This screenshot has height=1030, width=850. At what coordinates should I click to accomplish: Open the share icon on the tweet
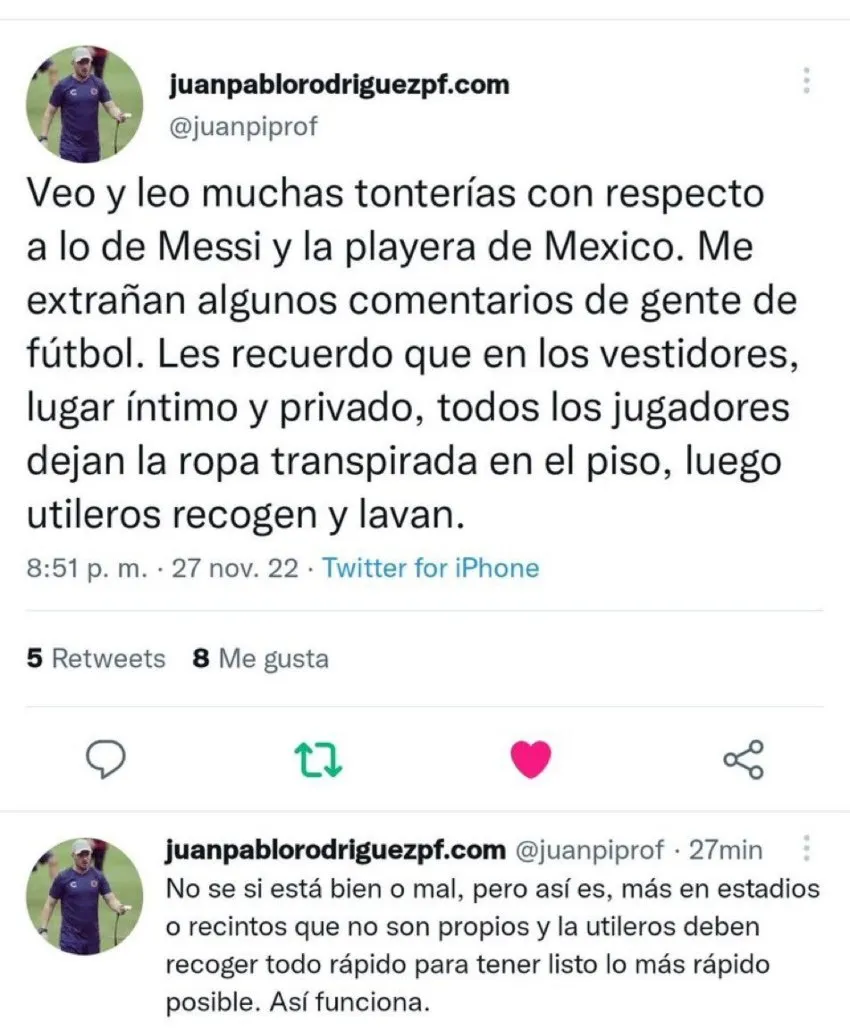[742, 760]
